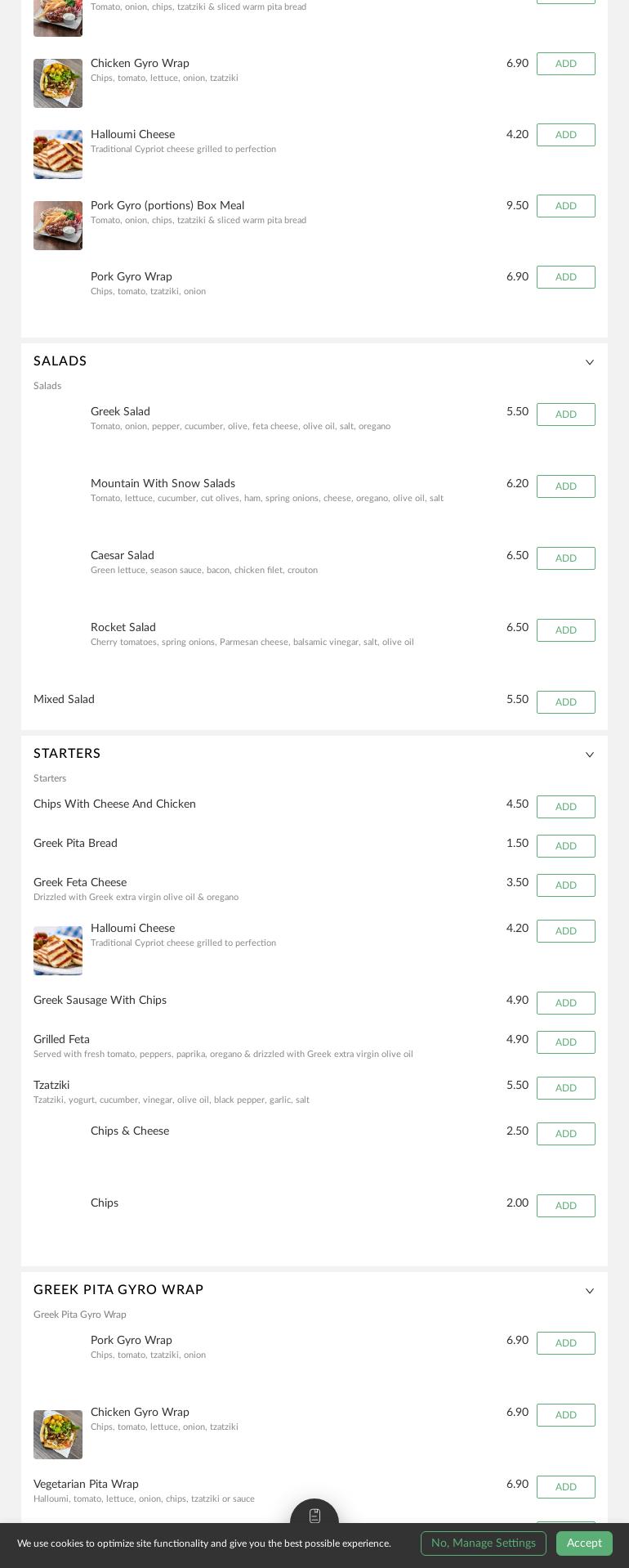Add Mixed Salad to order
Viewport: 629px width, 1568px height.
566,702
